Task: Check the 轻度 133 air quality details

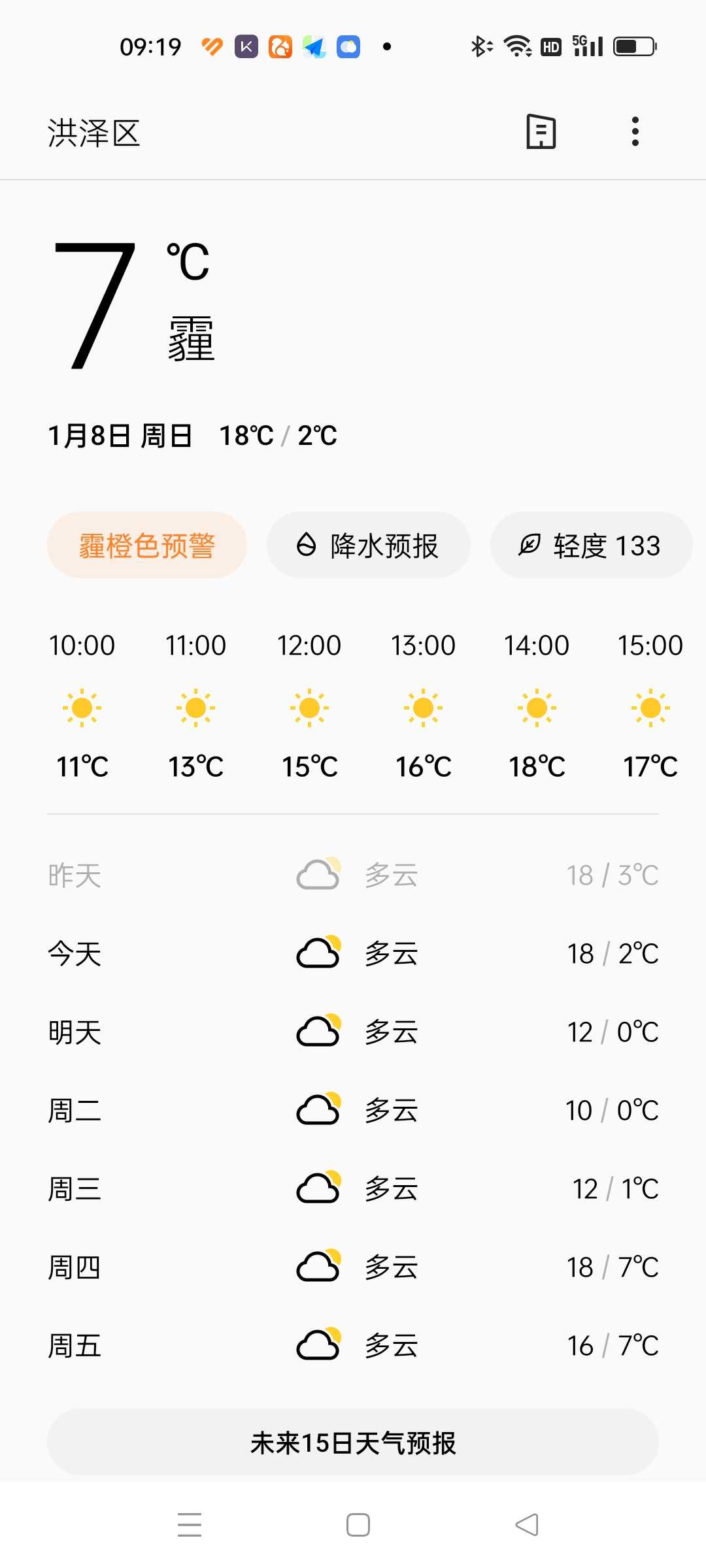Action: click(x=591, y=545)
